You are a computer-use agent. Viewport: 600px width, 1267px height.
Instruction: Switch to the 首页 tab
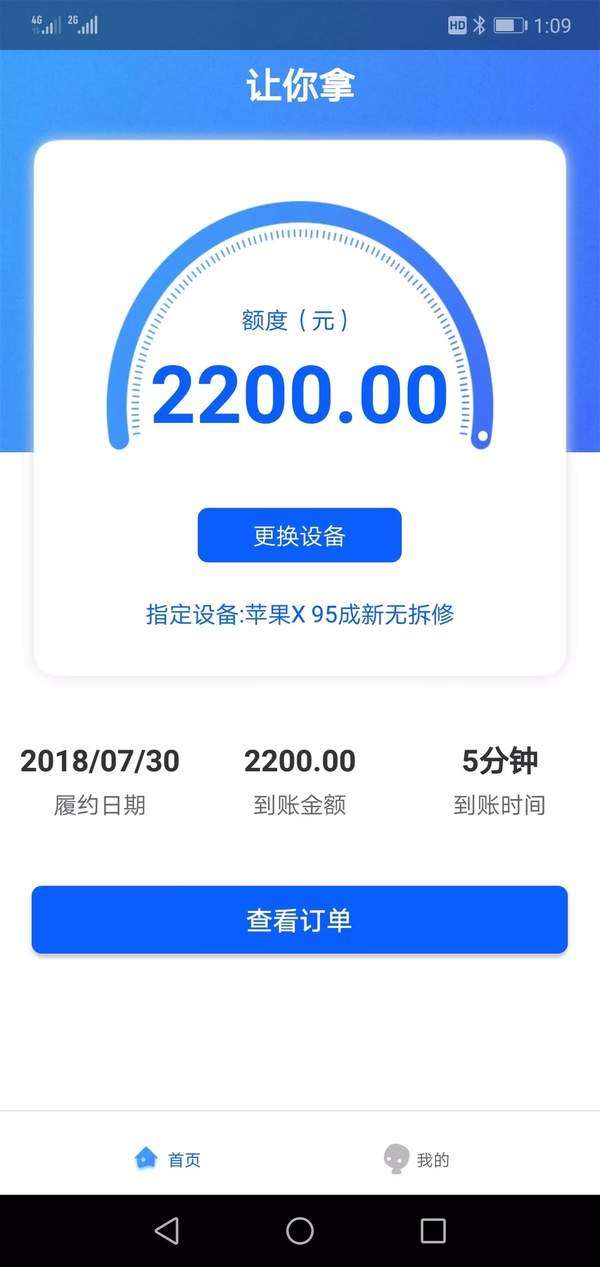167,1159
